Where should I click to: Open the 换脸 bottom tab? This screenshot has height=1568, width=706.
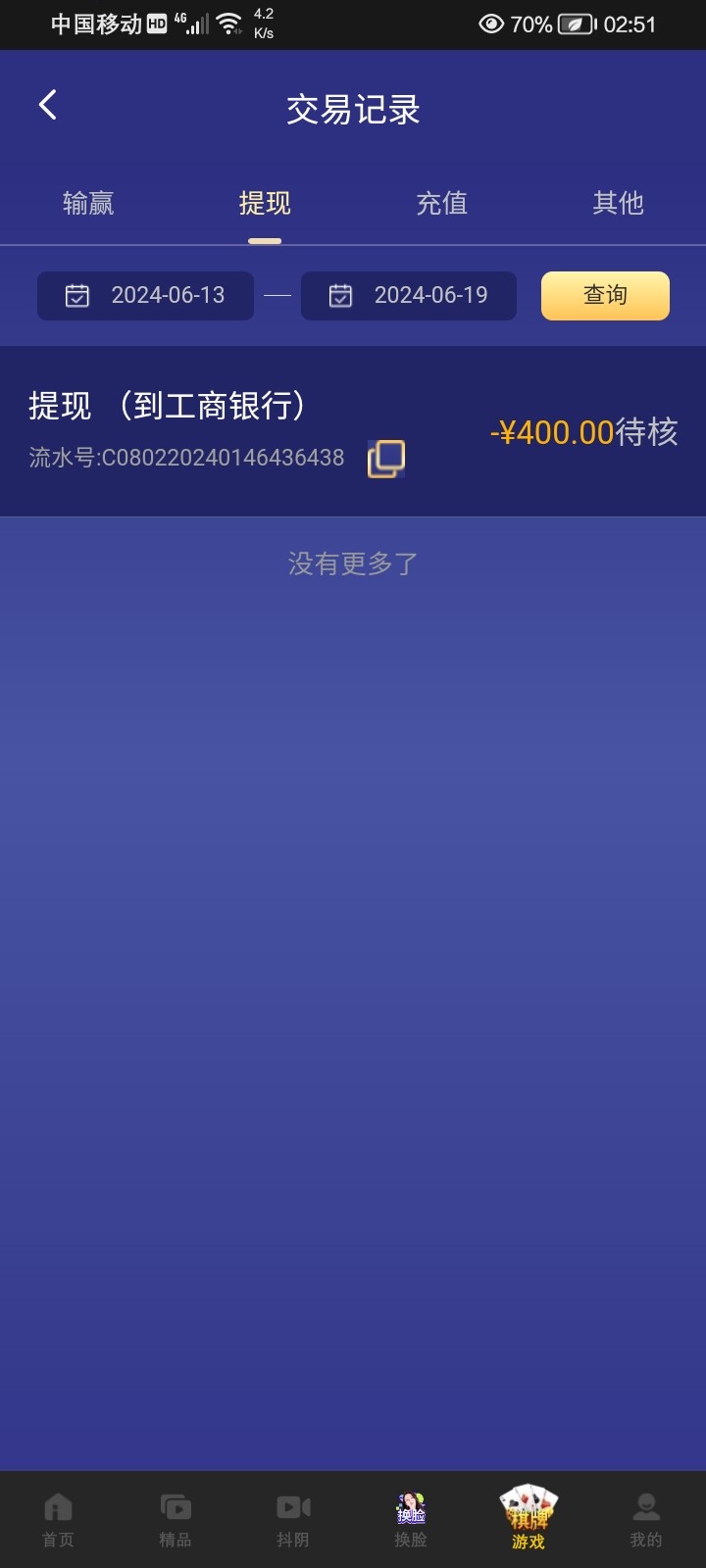pos(411,1519)
